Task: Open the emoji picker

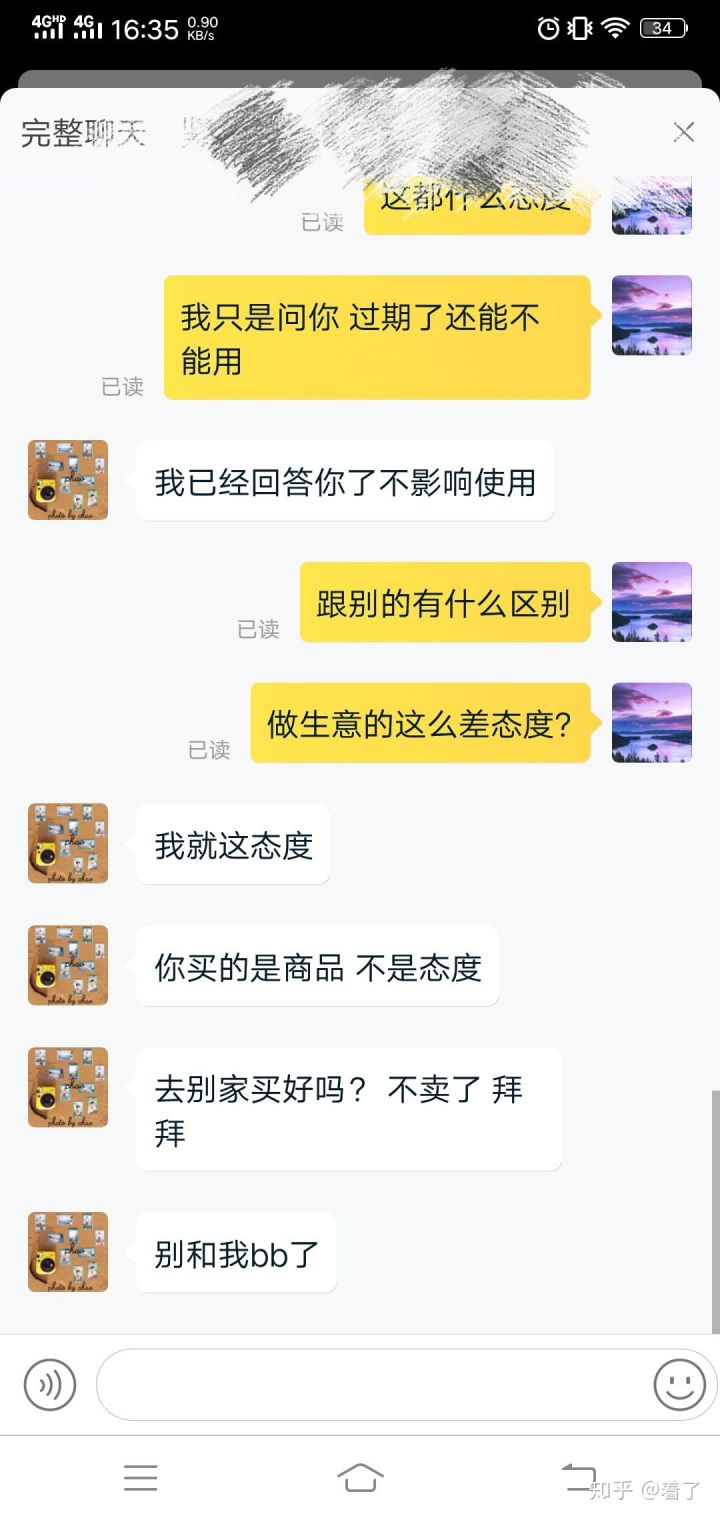Action: point(679,1385)
